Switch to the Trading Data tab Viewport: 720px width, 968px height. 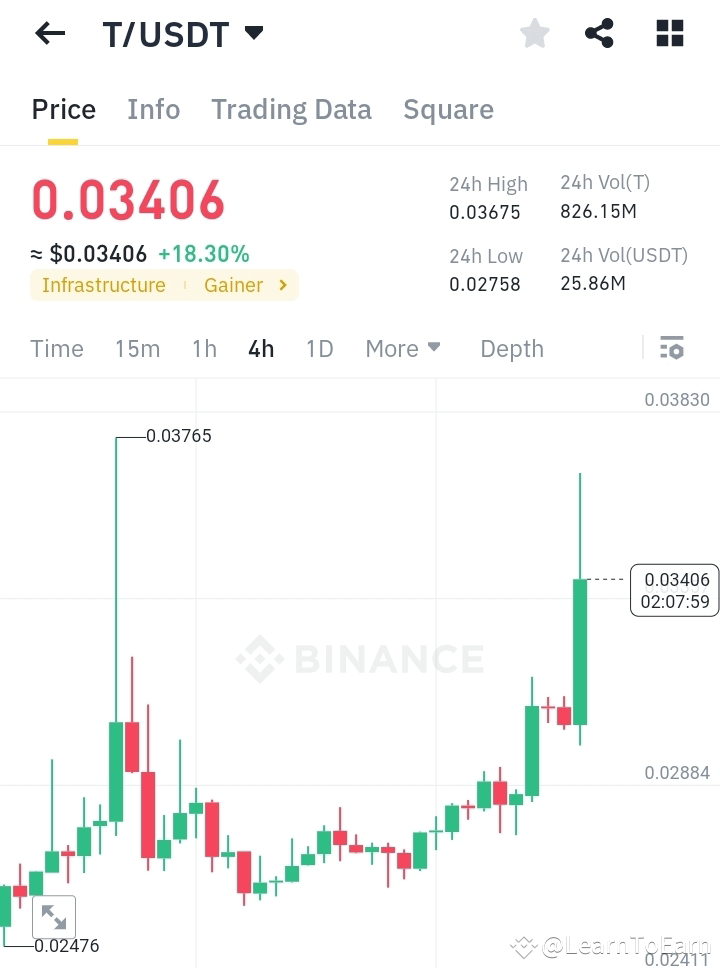[291, 109]
